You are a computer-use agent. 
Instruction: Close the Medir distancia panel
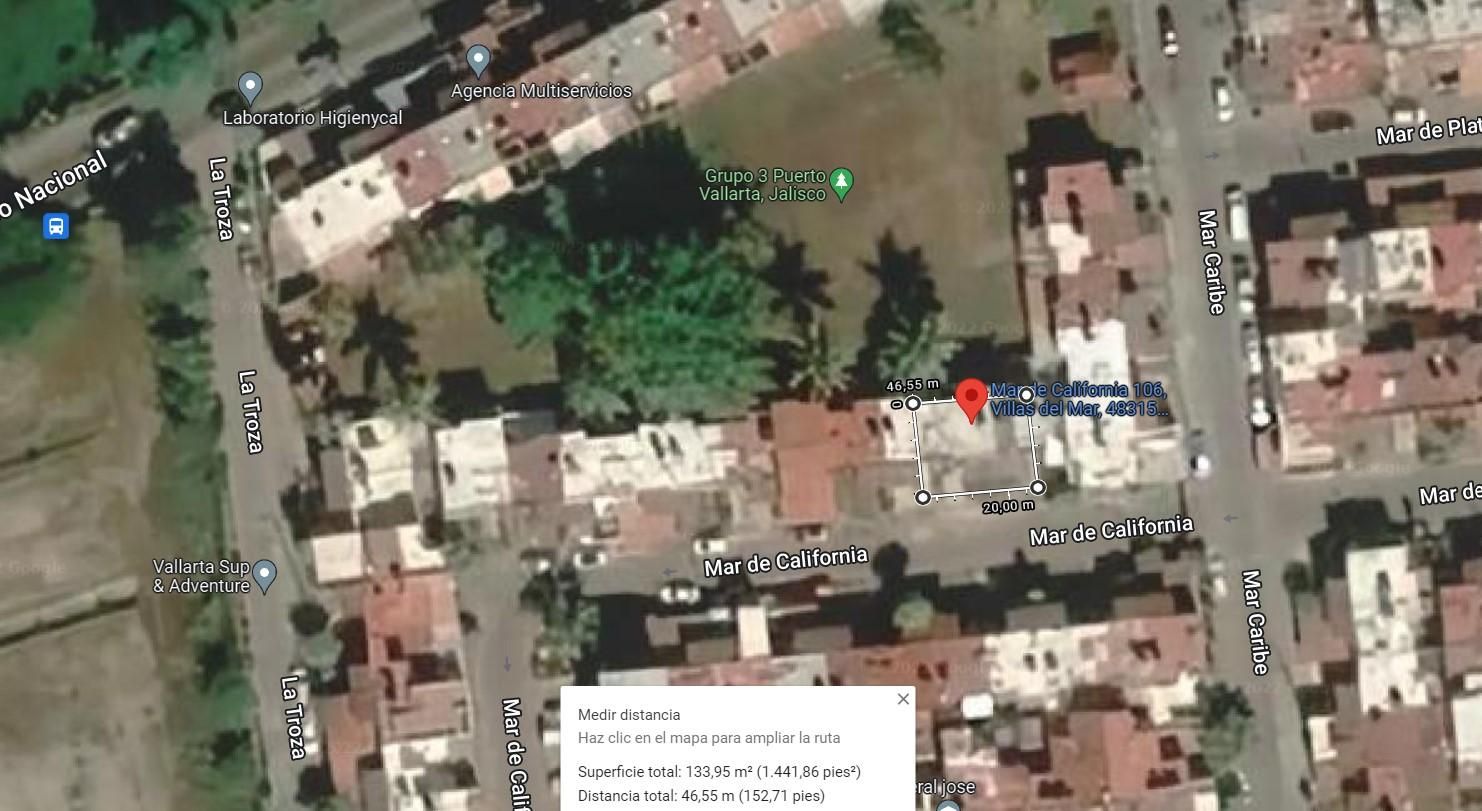[903, 699]
